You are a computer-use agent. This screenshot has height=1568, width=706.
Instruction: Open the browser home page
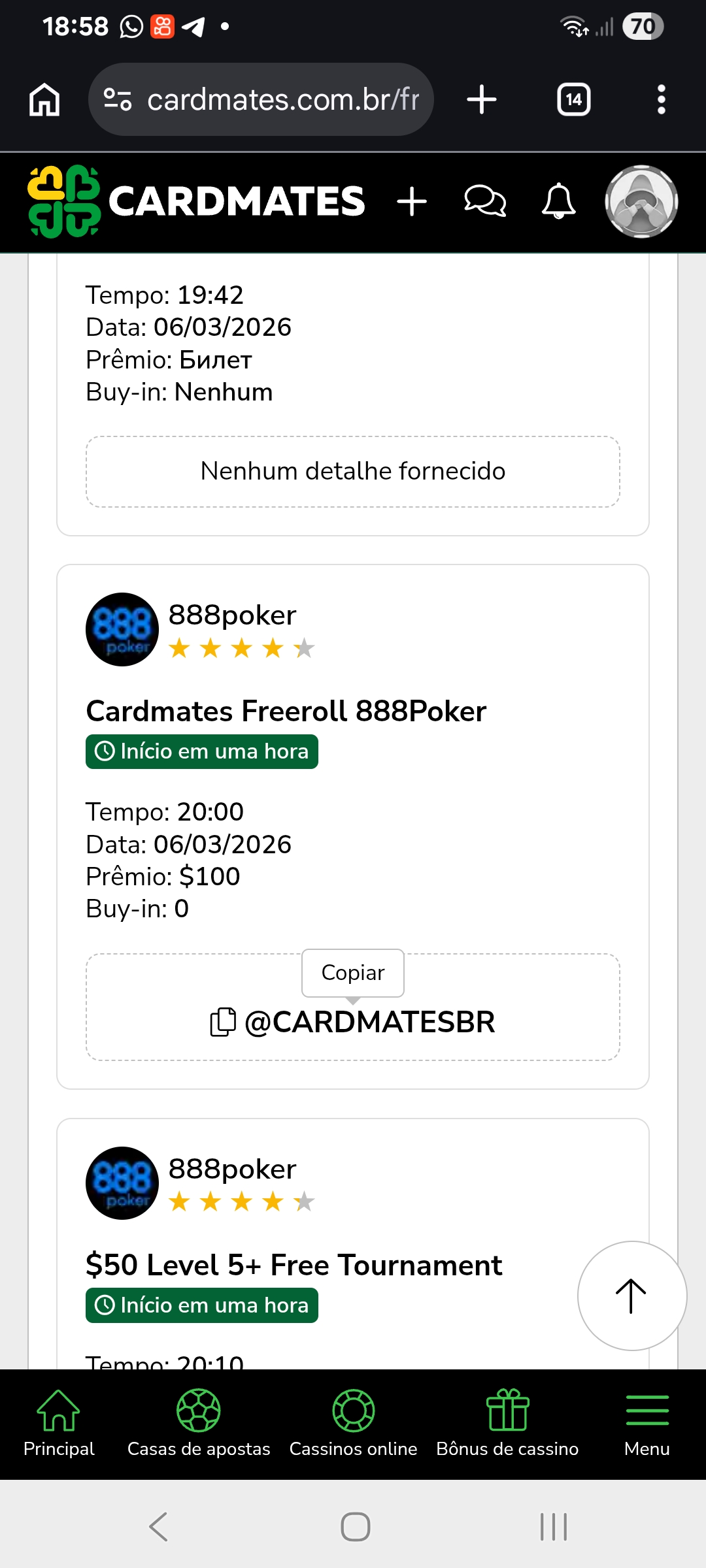[x=44, y=100]
